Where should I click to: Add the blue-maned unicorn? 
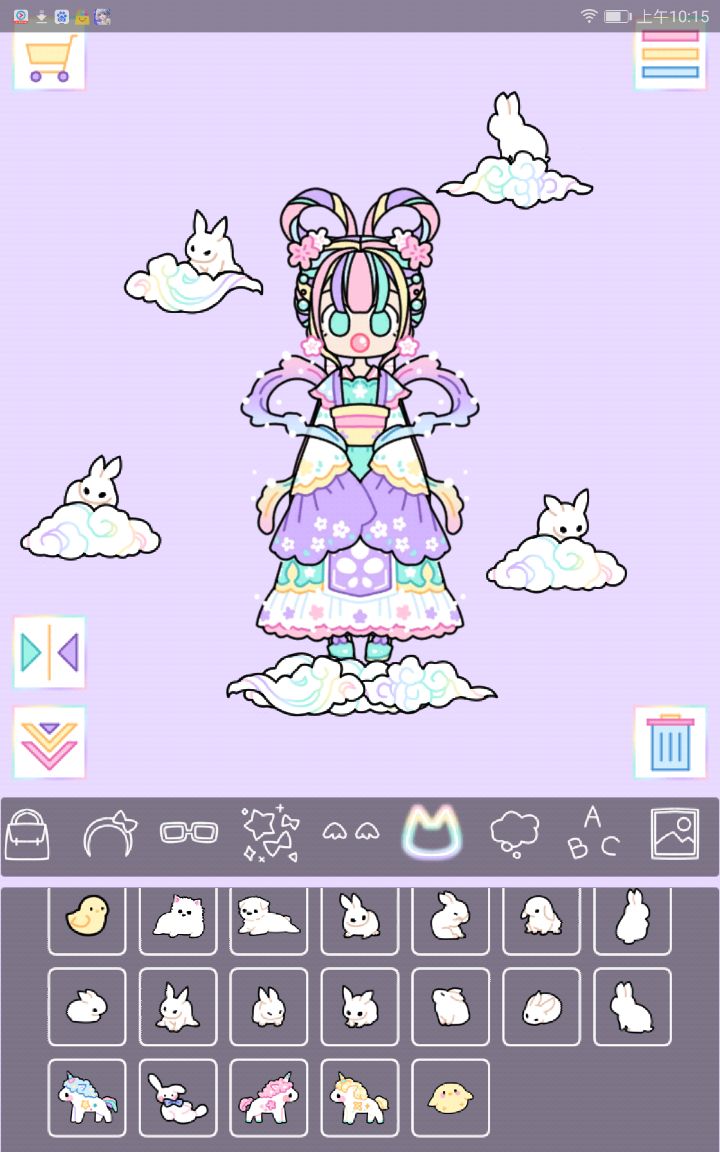[87, 1097]
